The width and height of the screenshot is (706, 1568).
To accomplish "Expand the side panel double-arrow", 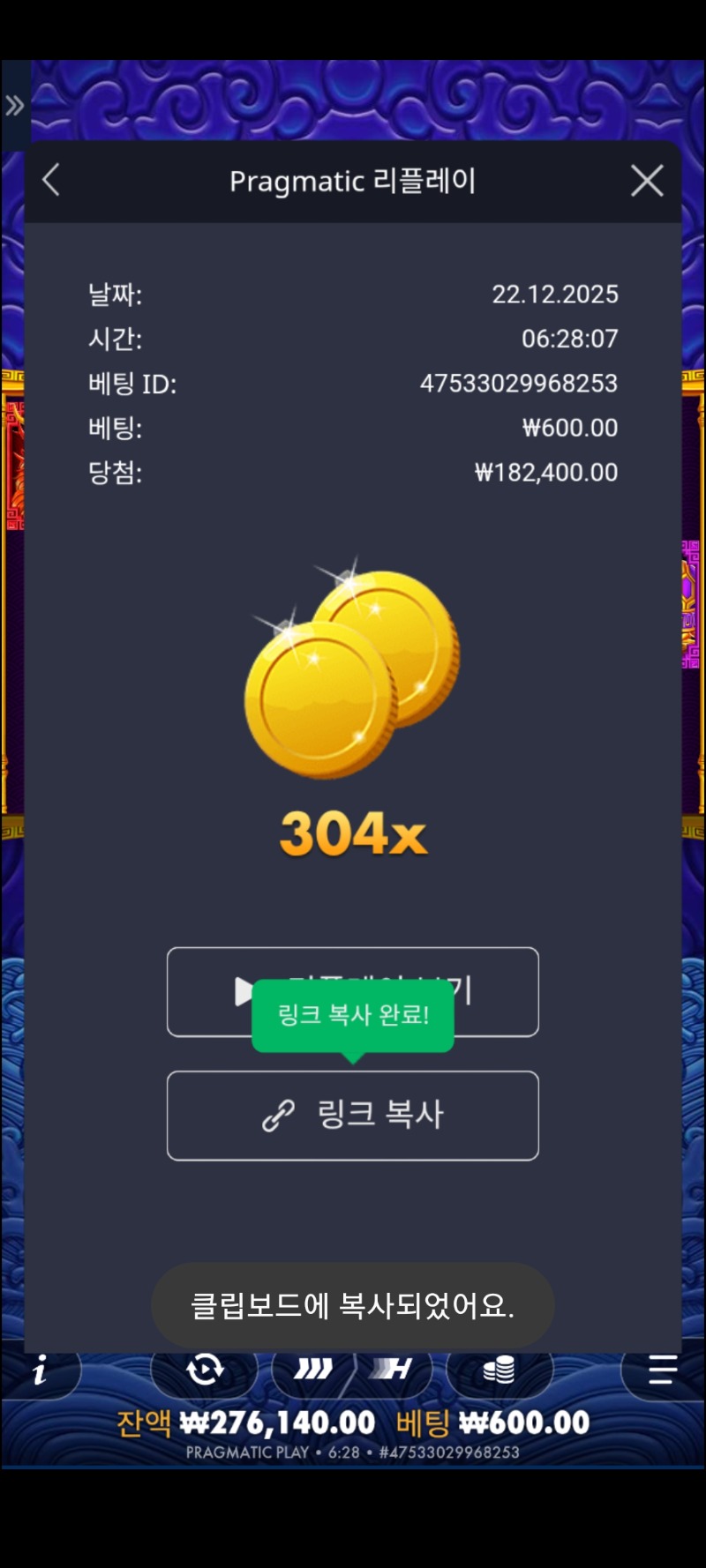I will tap(15, 106).
